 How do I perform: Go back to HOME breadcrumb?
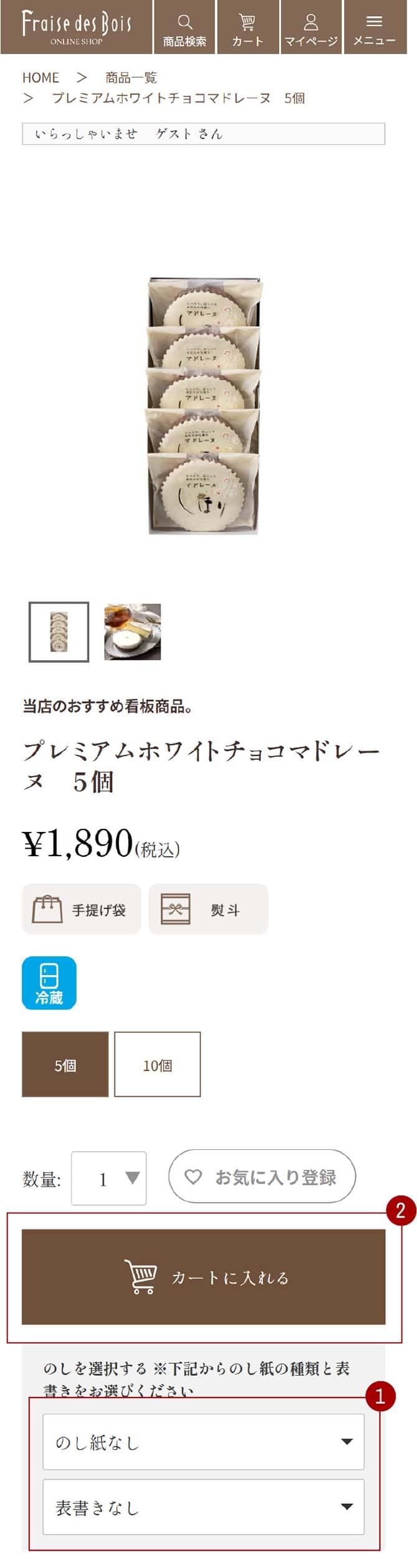click(41, 78)
